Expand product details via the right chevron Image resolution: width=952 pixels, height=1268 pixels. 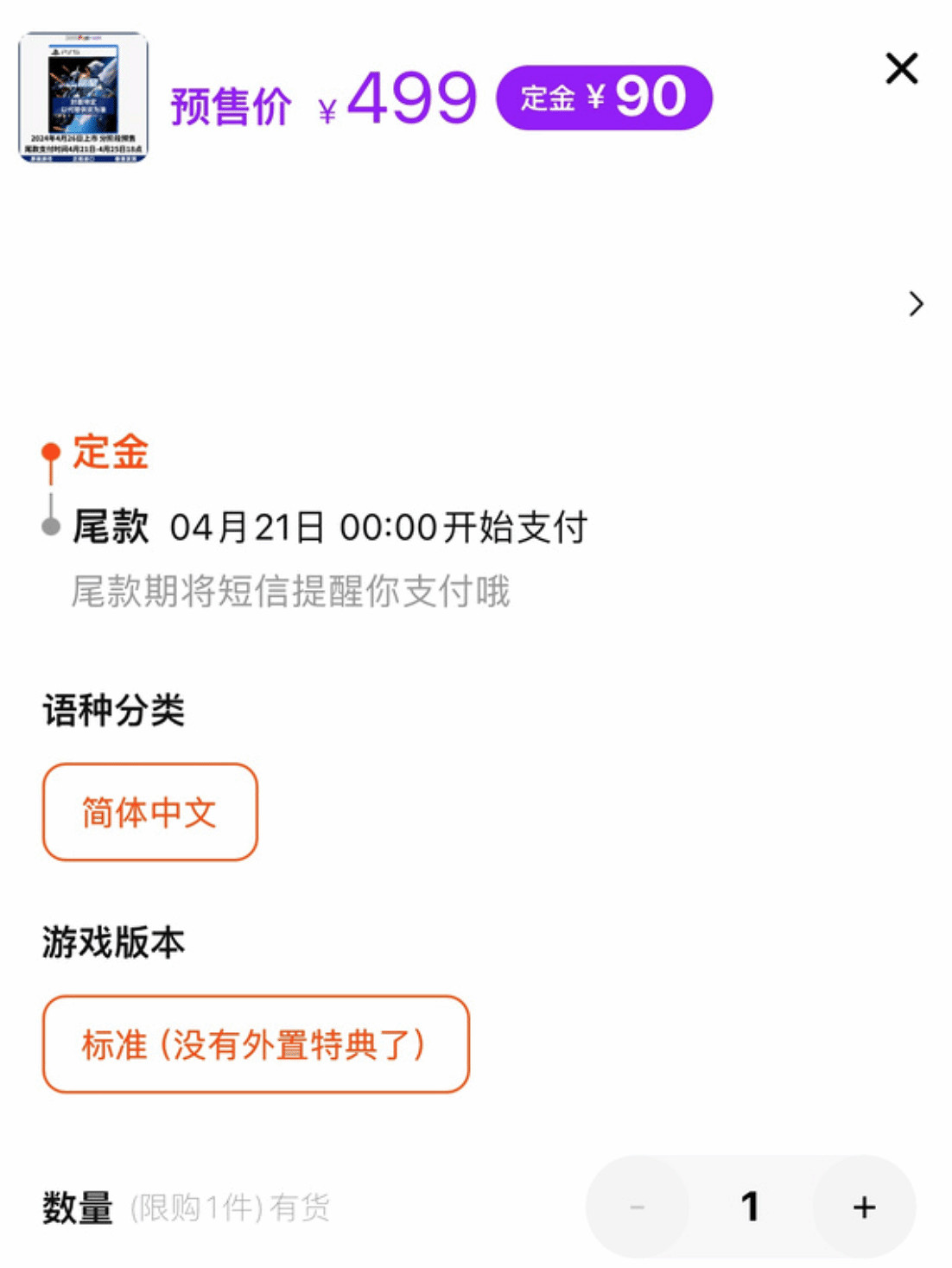(916, 304)
